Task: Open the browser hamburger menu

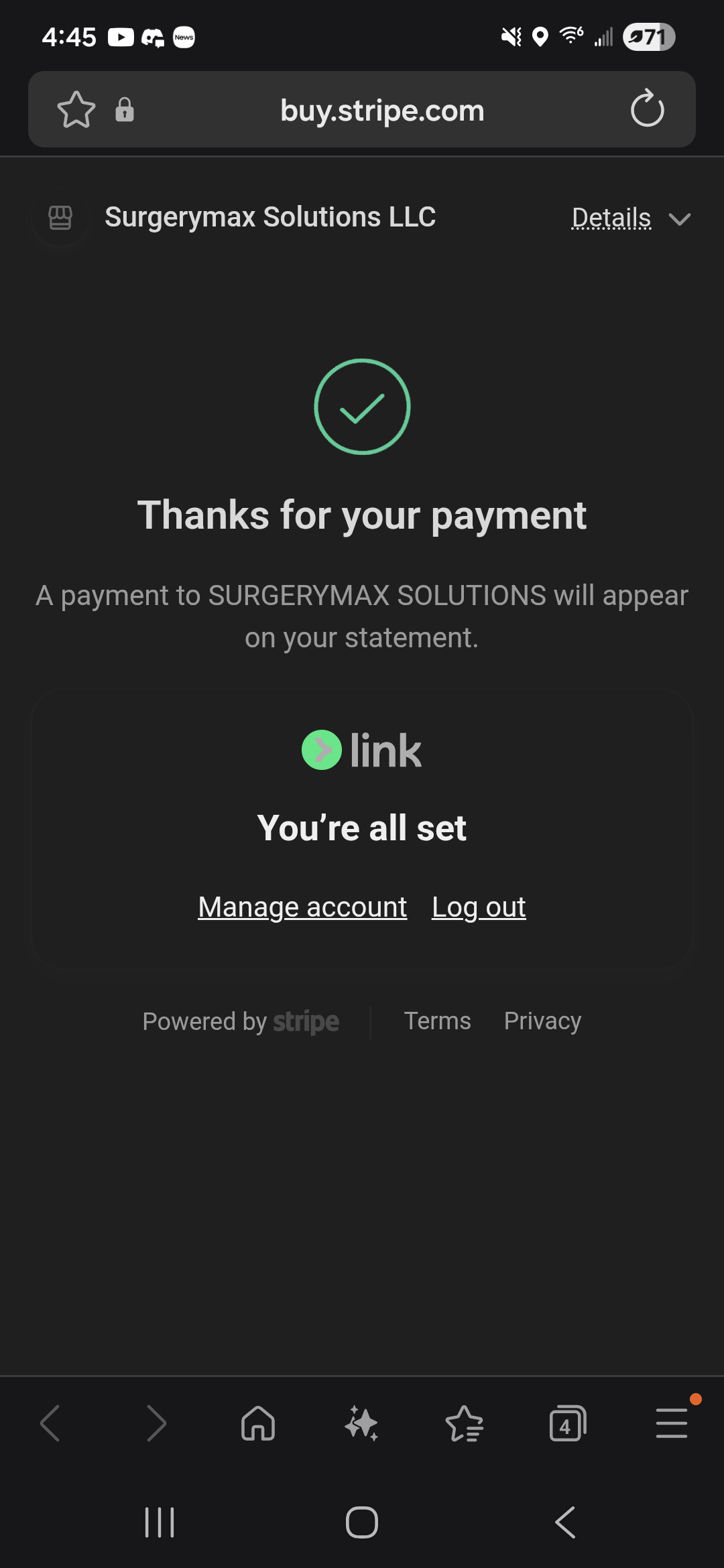Action: [x=671, y=1423]
